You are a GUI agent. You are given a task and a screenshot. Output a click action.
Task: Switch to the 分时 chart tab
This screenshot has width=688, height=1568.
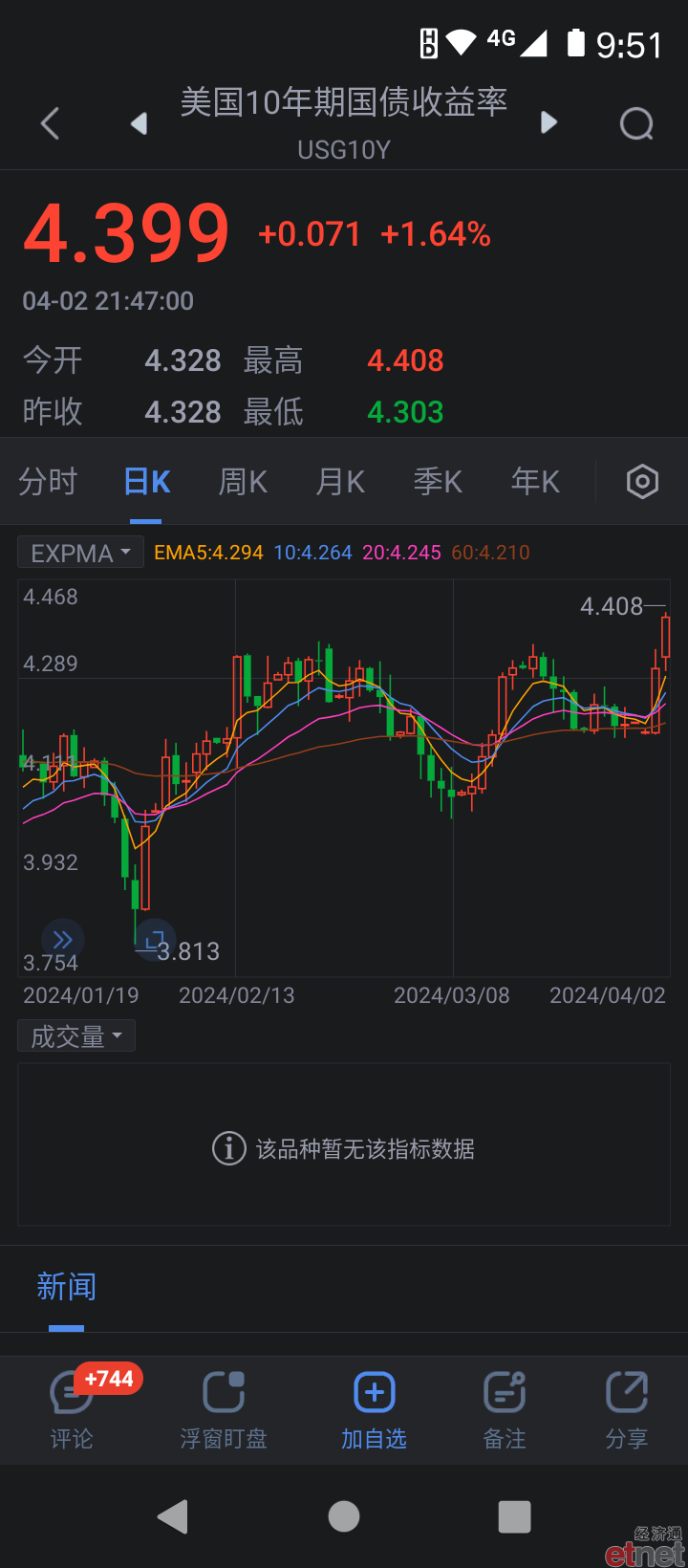pos(48,482)
